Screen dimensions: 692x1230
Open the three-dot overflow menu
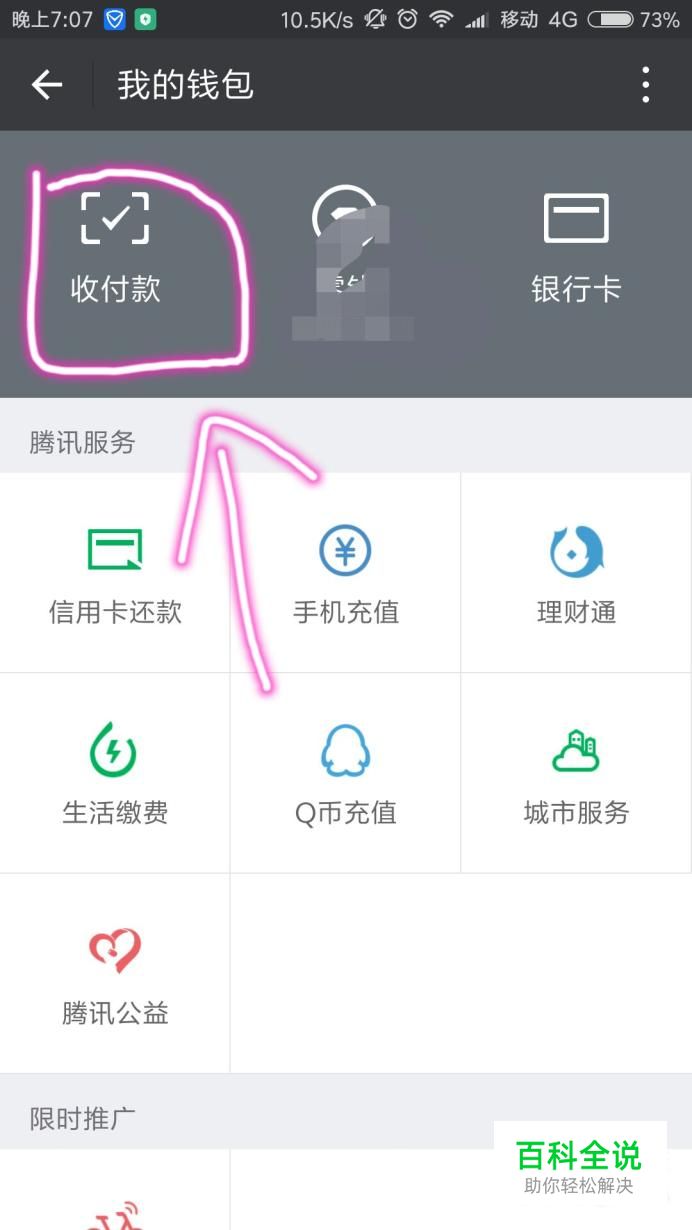646,85
